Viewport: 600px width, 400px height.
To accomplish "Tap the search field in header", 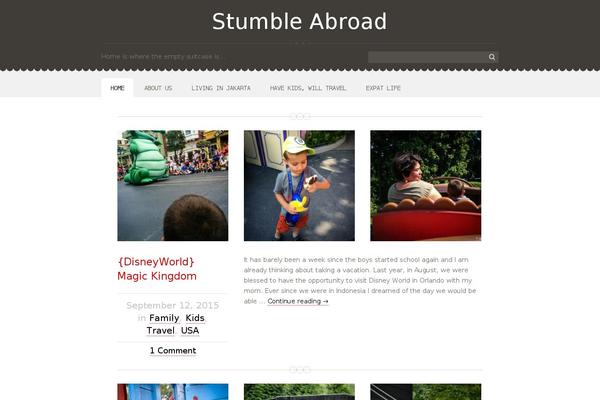I will tap(426, 57).
